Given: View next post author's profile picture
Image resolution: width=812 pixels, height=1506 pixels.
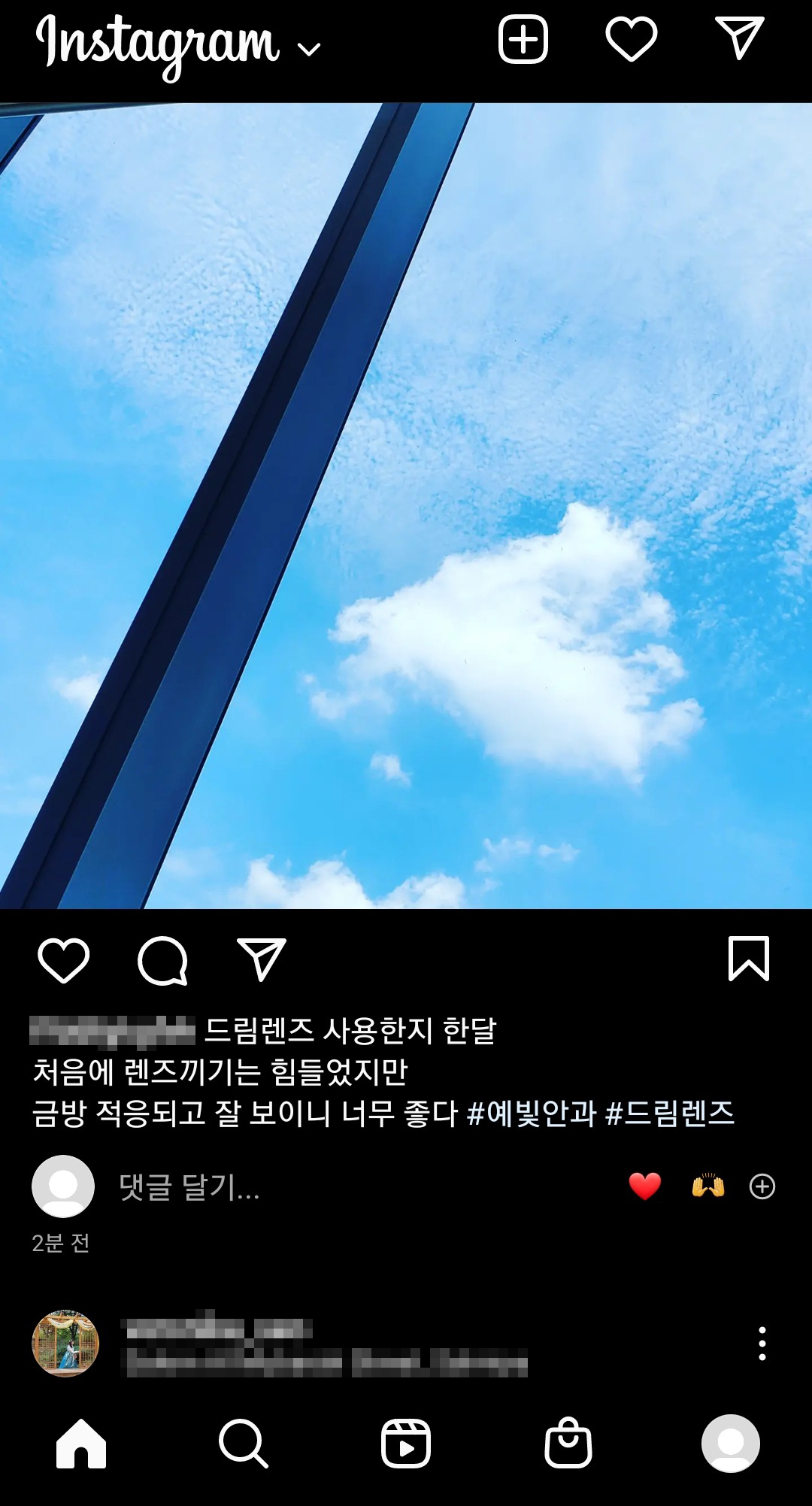Looking at the screenshot, I should pyautogui.click(x=65, y=1344).
